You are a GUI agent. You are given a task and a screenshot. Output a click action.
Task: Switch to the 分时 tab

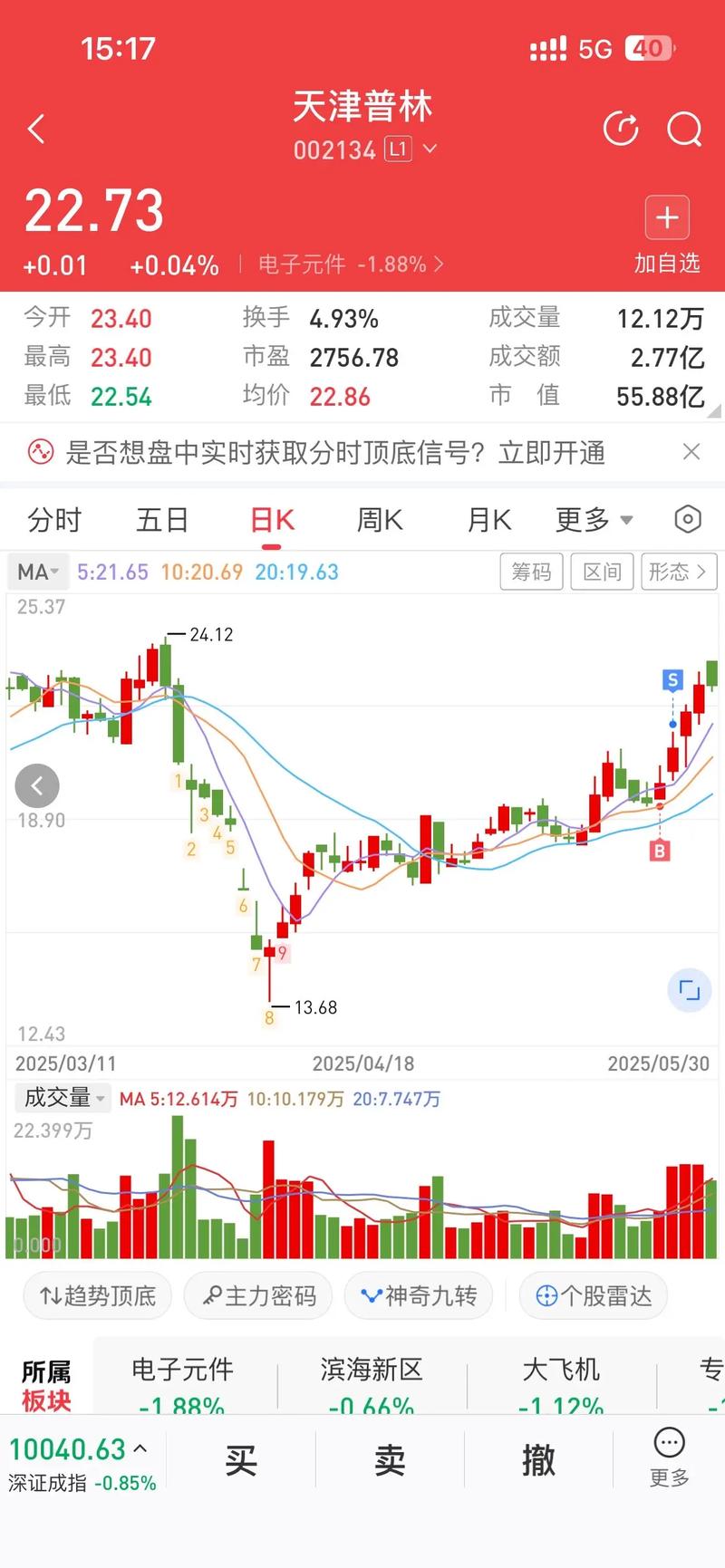point(54,519)
